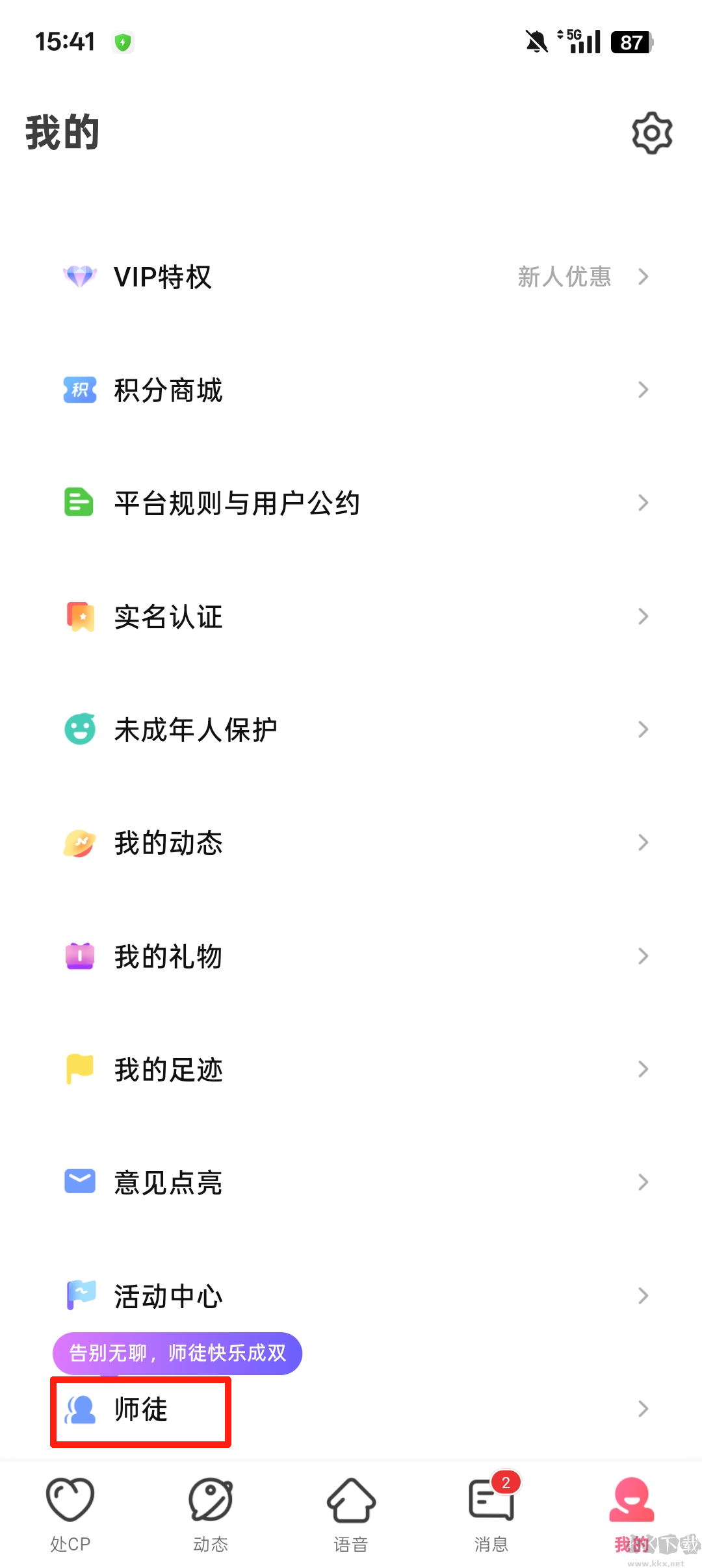Tap the 意见点亮 envelope icon
The image size is (702, 1568).
(x=79, y=1182)
